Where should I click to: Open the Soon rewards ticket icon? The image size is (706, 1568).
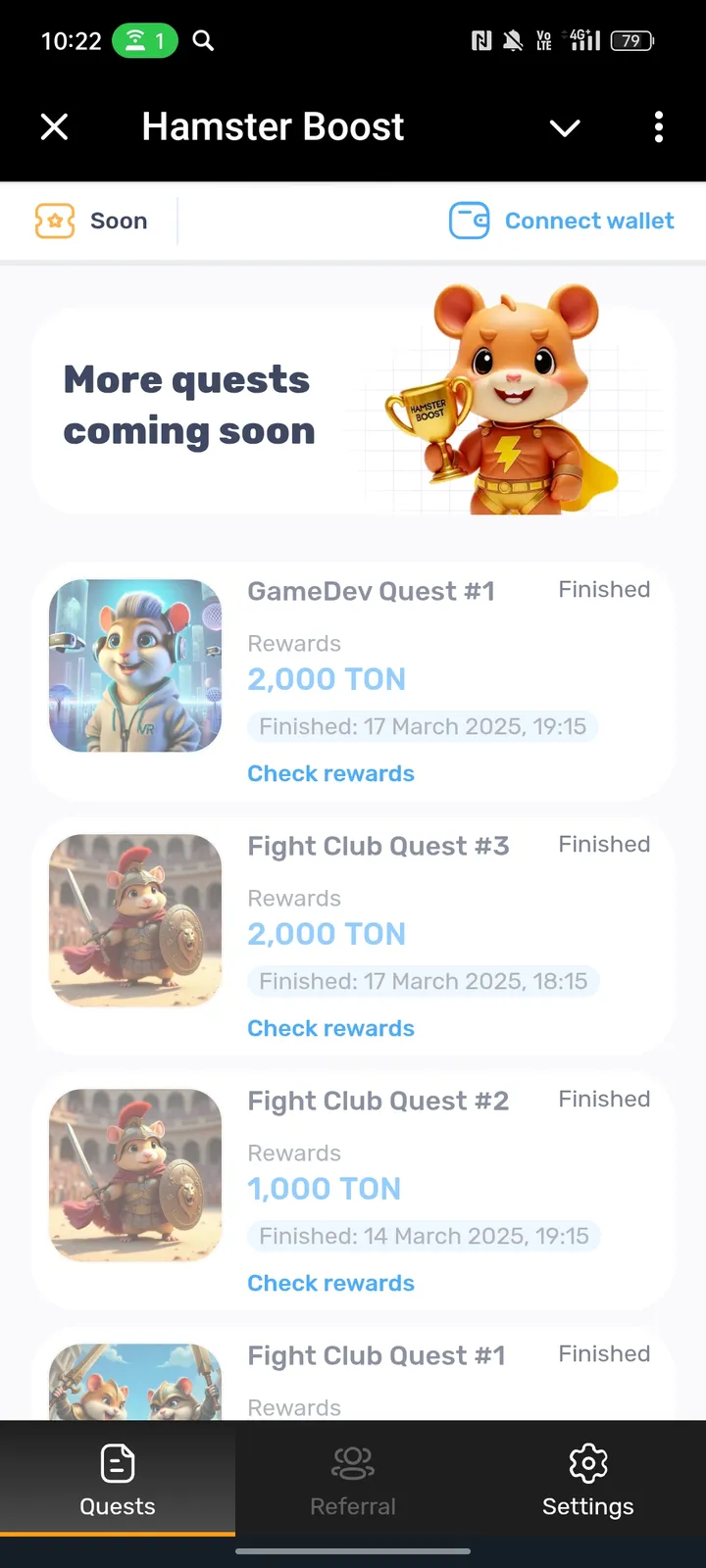(x=59, y=220)
